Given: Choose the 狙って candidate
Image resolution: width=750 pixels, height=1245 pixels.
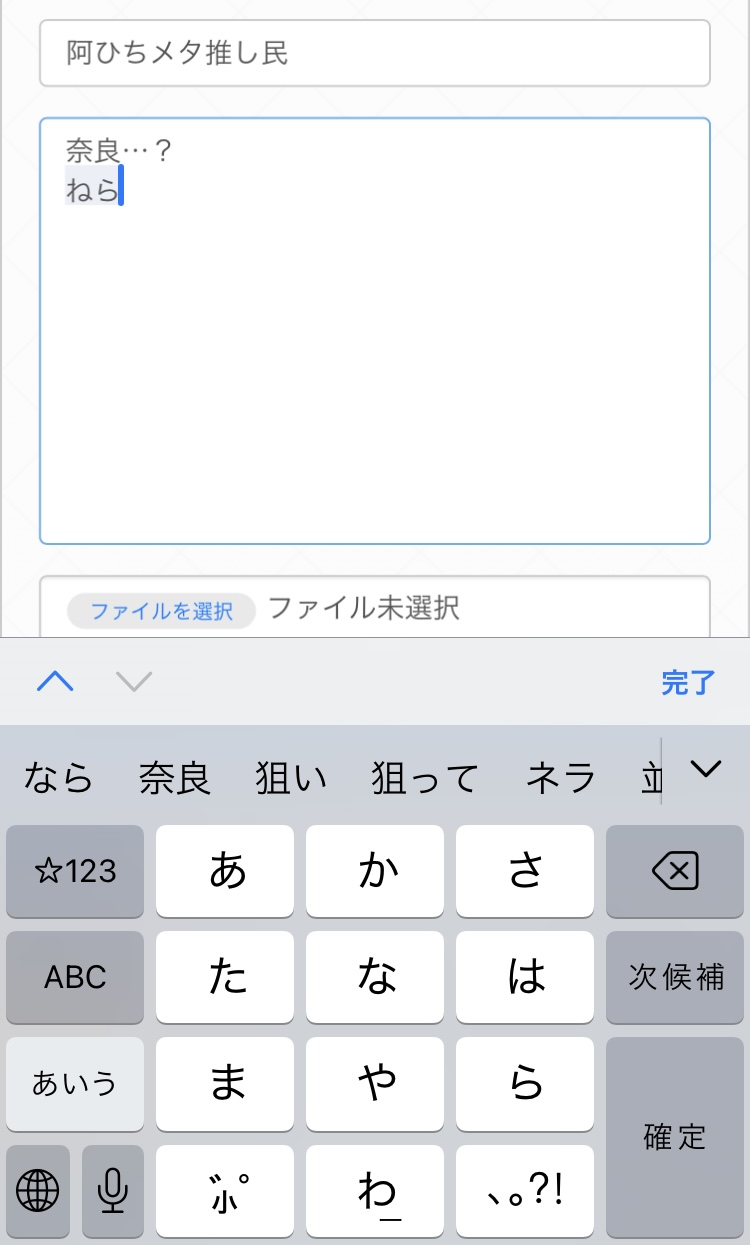Looking at the screenshot, I should click(424, 777).
